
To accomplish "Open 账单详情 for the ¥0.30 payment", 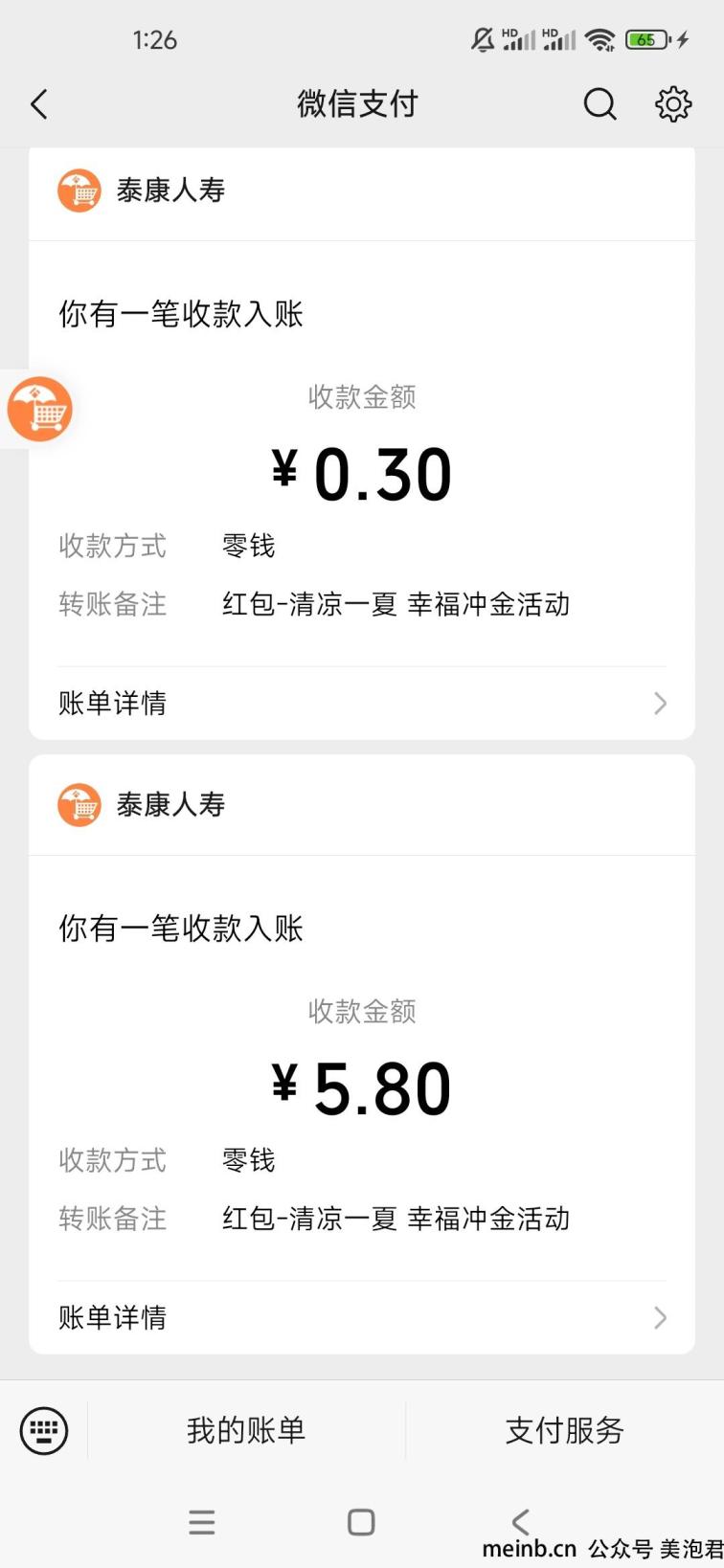I will point(362,704).
